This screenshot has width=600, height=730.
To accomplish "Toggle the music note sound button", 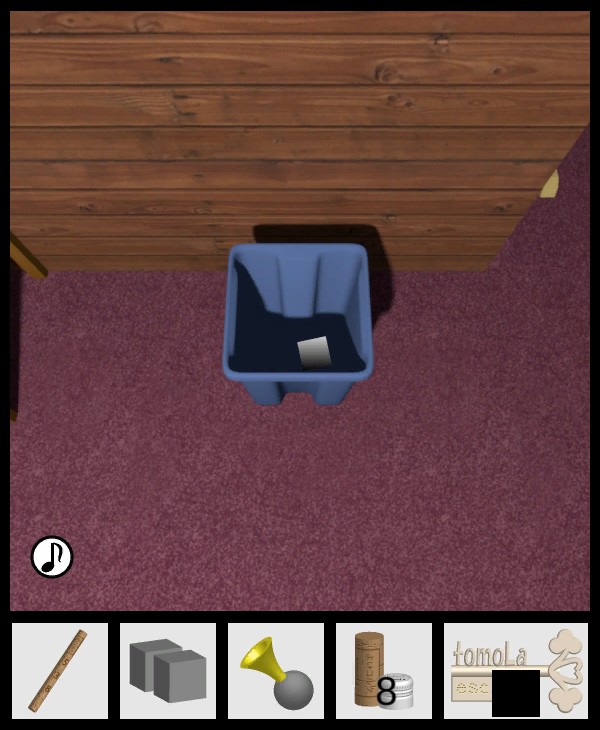I will tap(52, 557).
